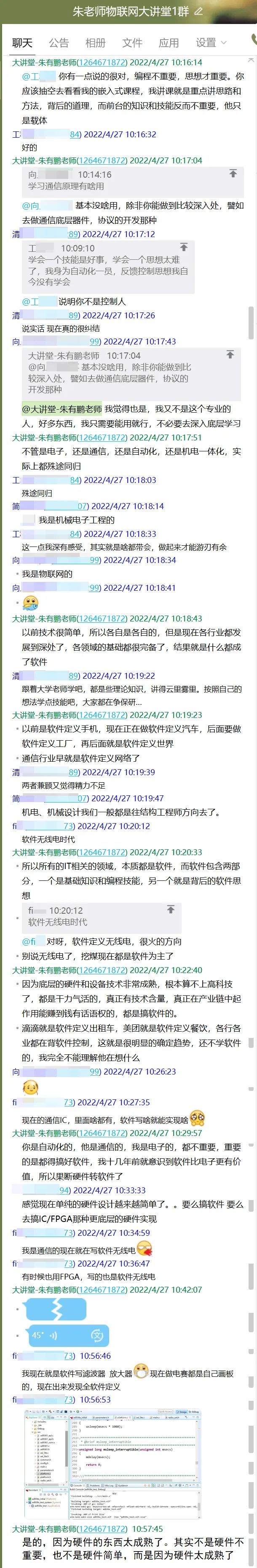This screenshot has height=1568, width=257.
Task: Expand the 设置 dropdown
Action: (x=211, y=43)
